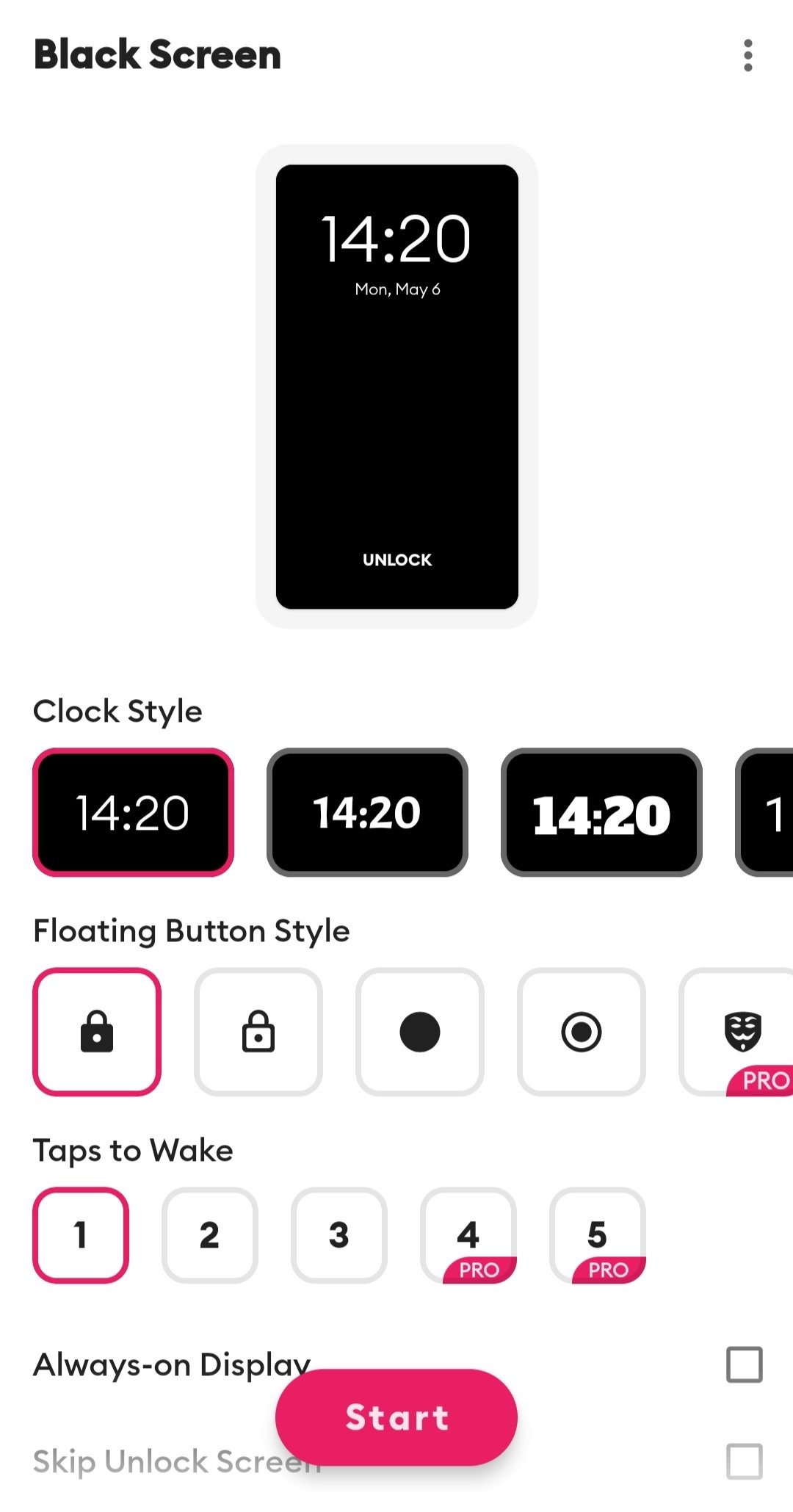Check the Skip Unlock Screen box
The image size is (793, 1512).
click(x=745, y=1461)
